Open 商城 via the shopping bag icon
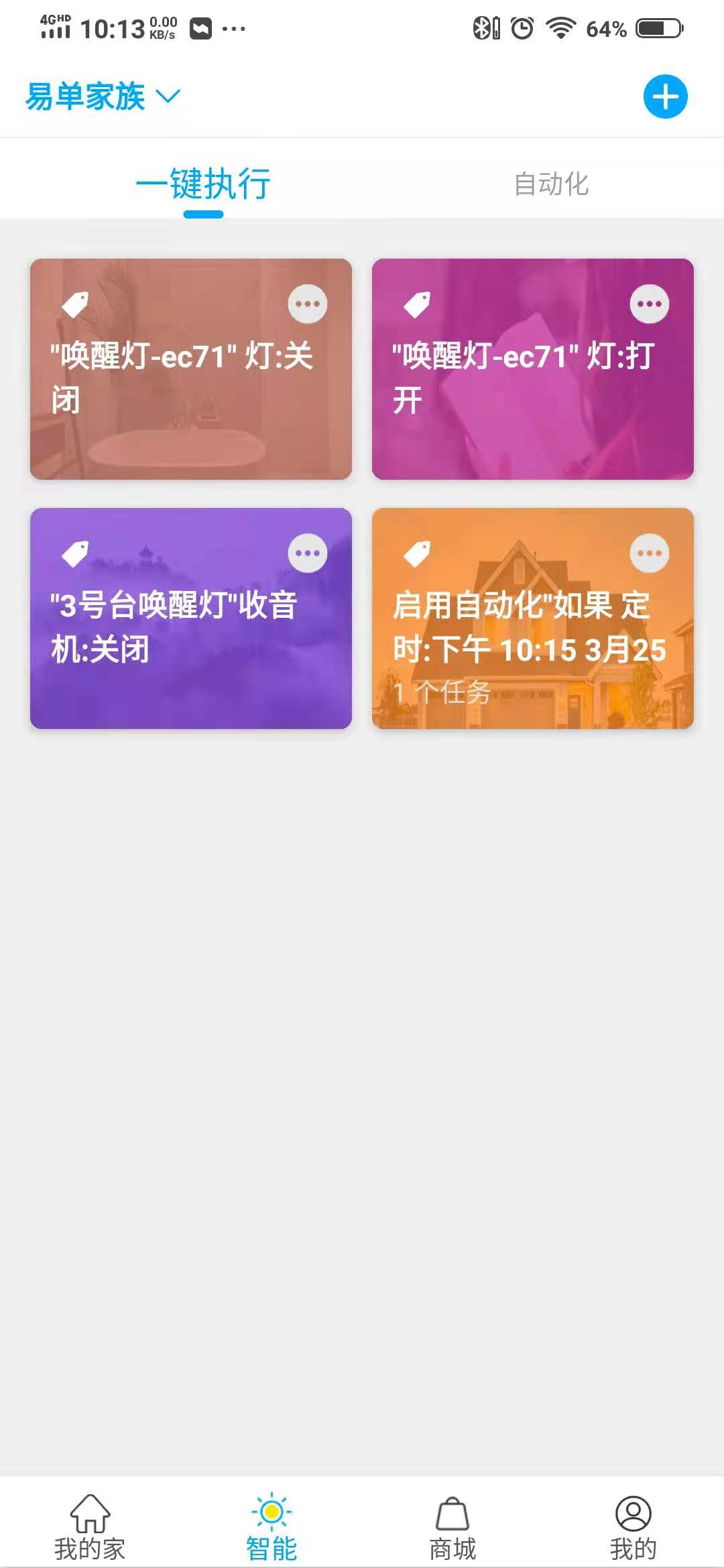This screenshot has height=1568, width=724. pos(452,1509)
